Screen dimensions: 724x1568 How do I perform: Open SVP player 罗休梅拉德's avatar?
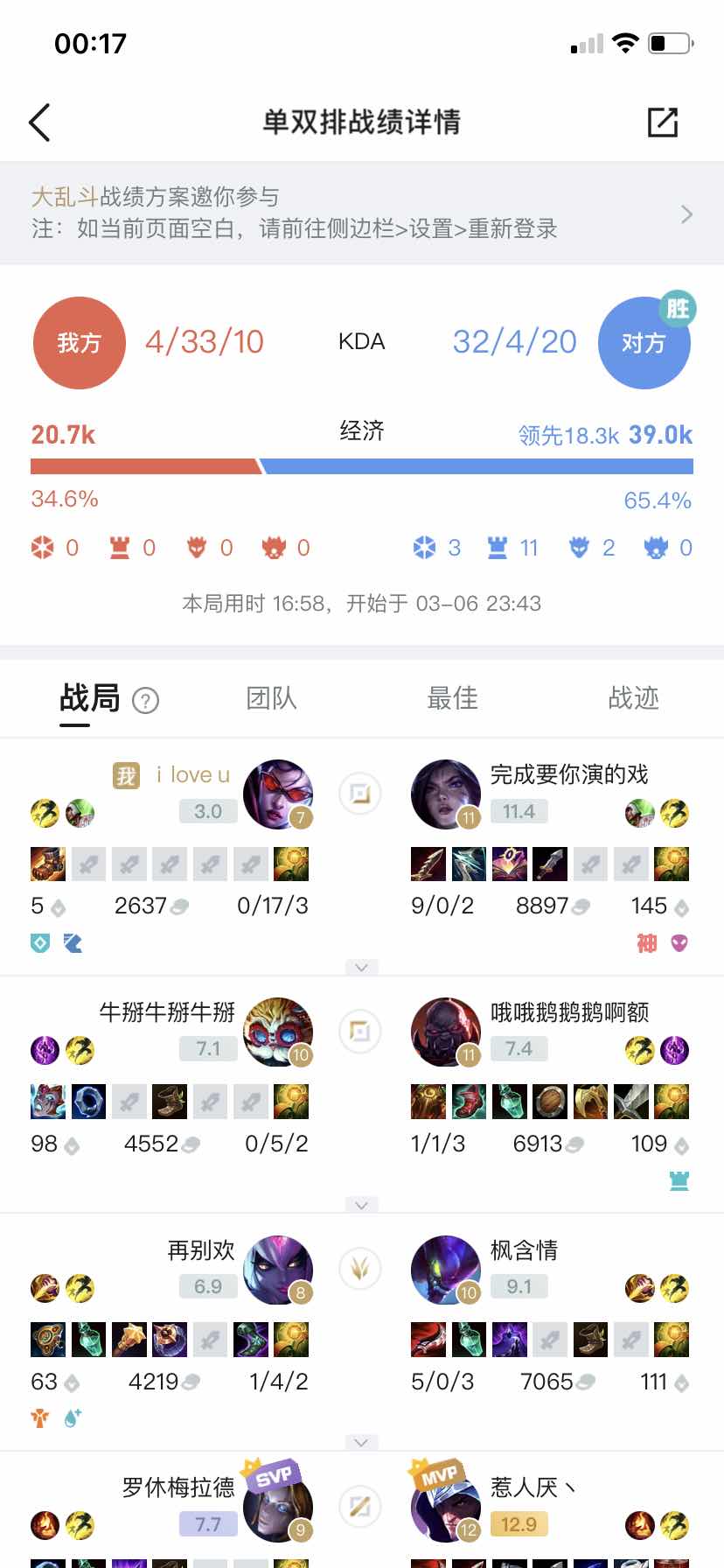pos(278,1508)
